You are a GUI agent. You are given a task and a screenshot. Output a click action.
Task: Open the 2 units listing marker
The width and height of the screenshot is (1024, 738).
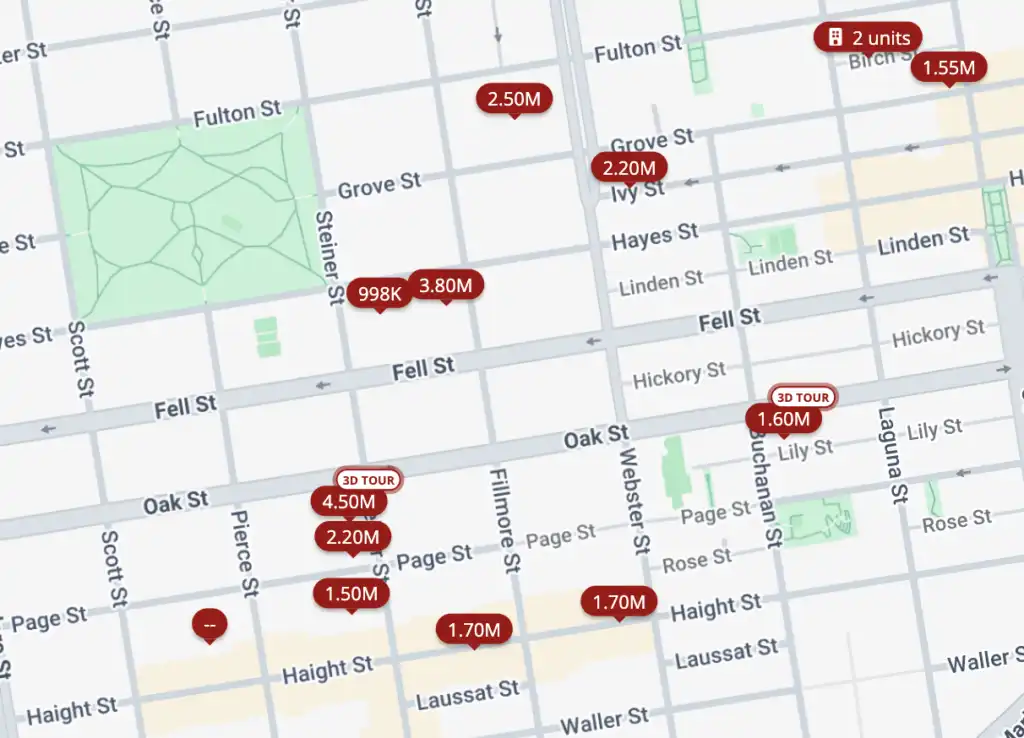click(x=868, y=38)
